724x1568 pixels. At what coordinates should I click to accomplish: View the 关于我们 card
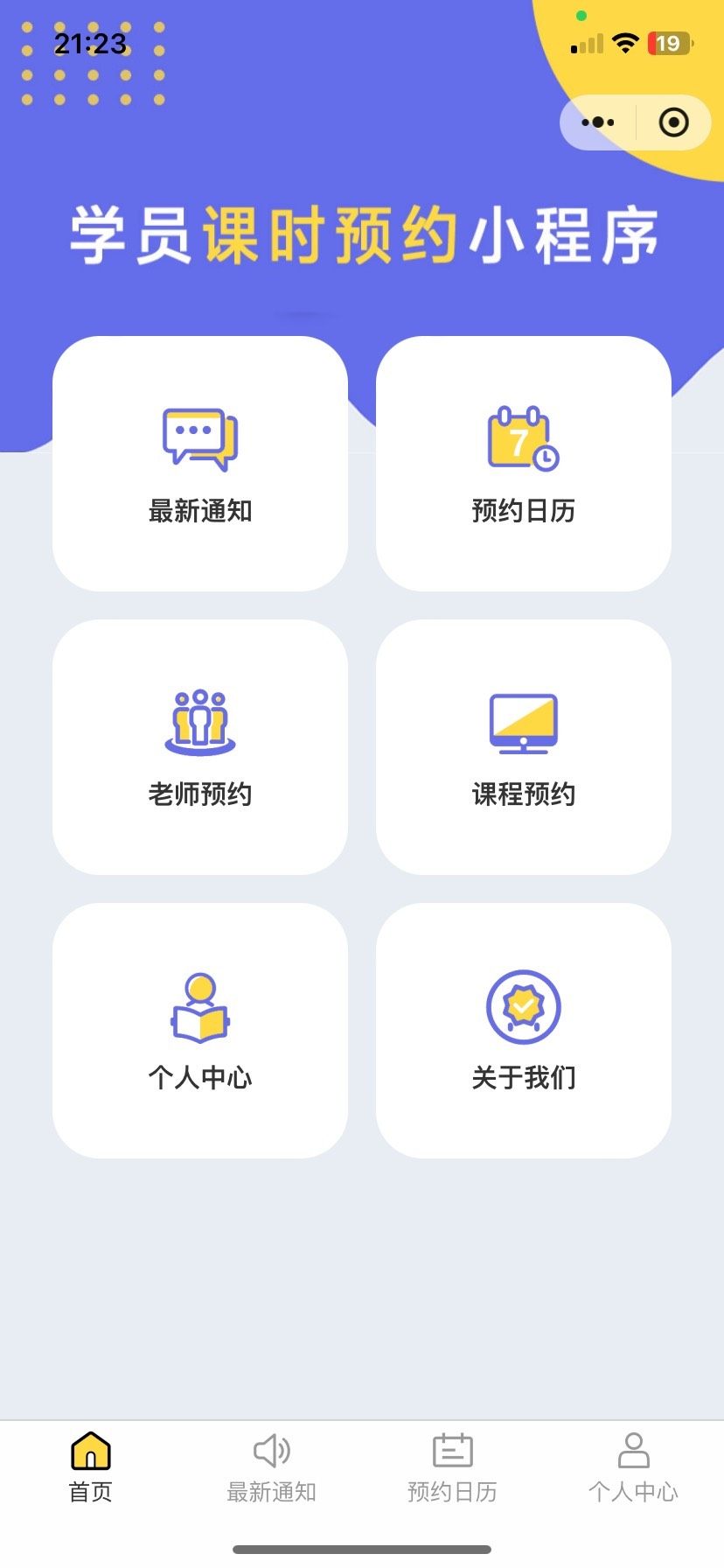(x=524, y=1031)
